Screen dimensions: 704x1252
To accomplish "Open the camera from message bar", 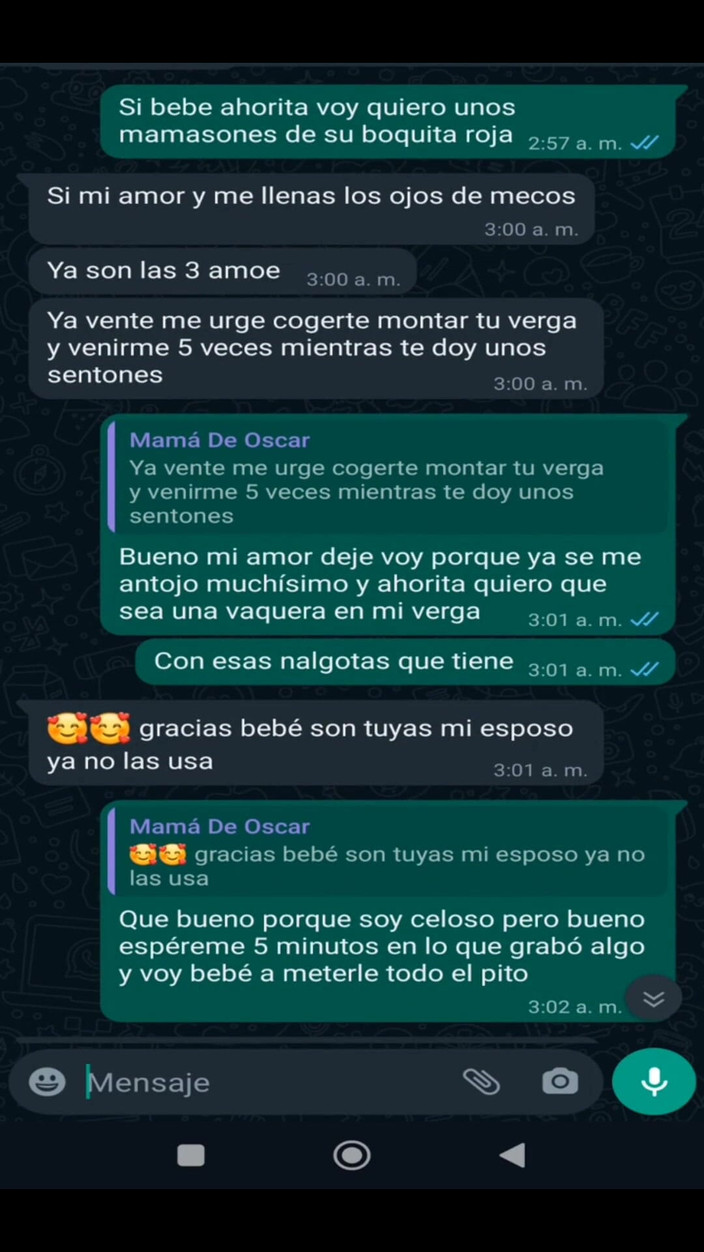I will point(560,1081).
